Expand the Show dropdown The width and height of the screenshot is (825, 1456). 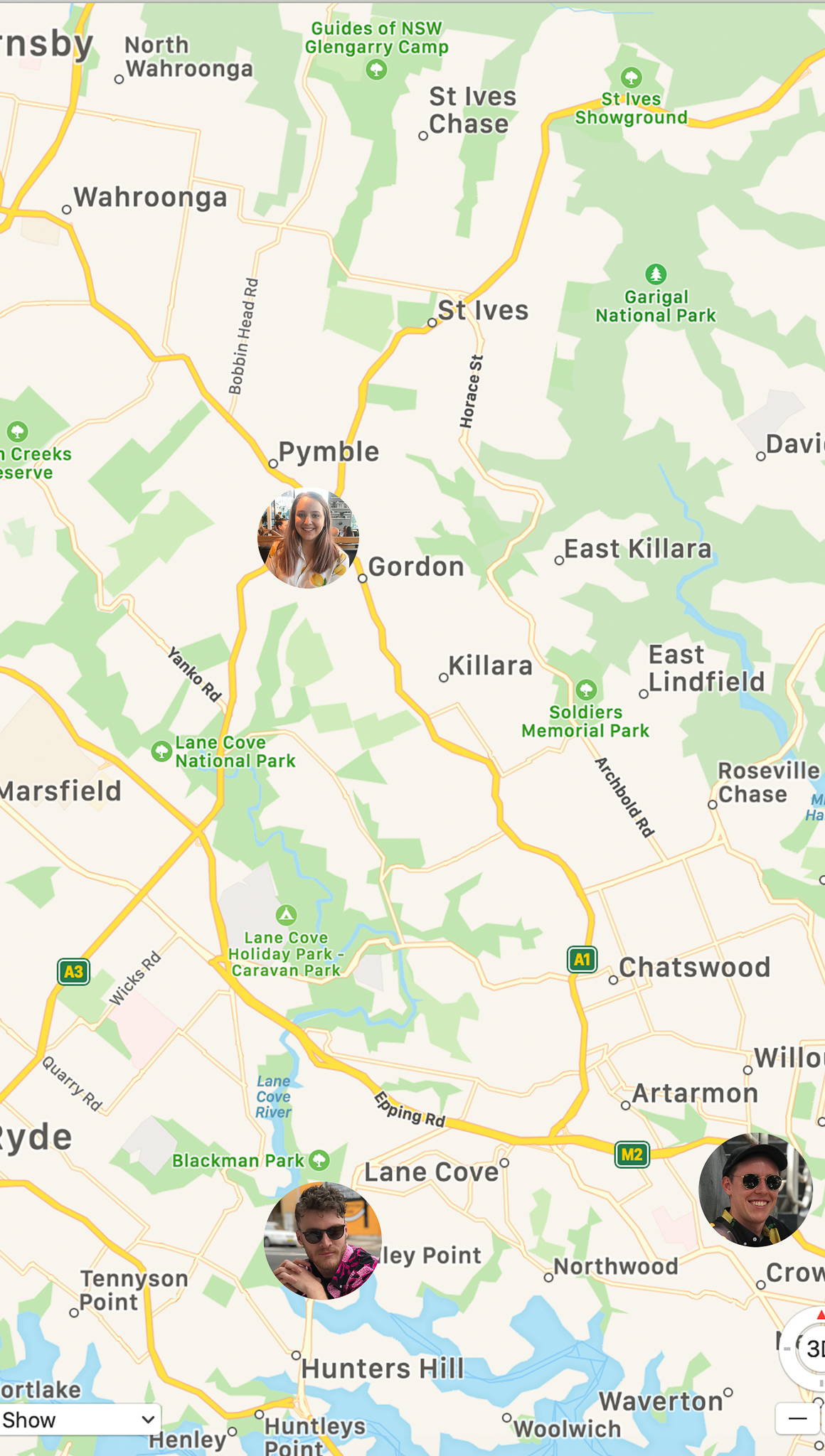[80, 1420]
